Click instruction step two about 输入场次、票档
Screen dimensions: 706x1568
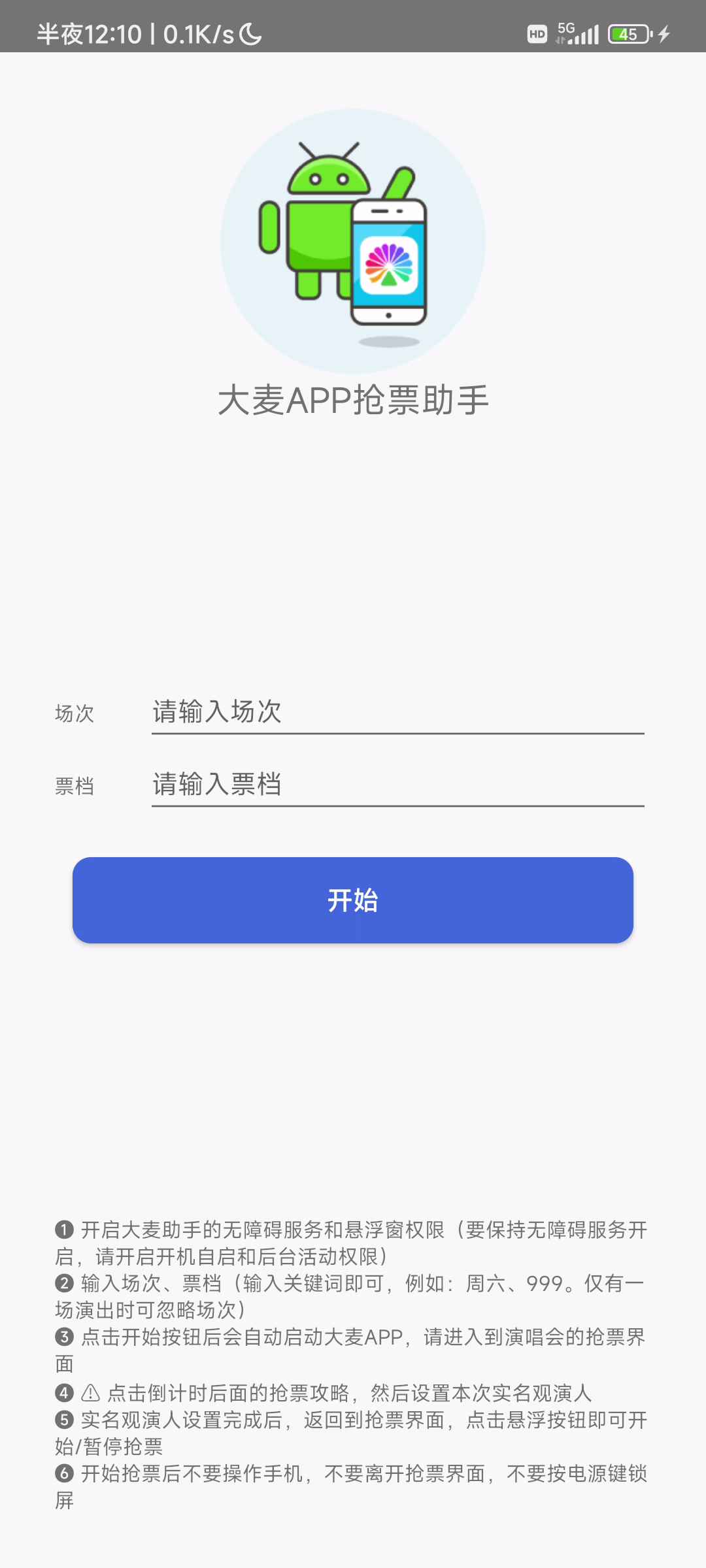tap(327, 1282)
